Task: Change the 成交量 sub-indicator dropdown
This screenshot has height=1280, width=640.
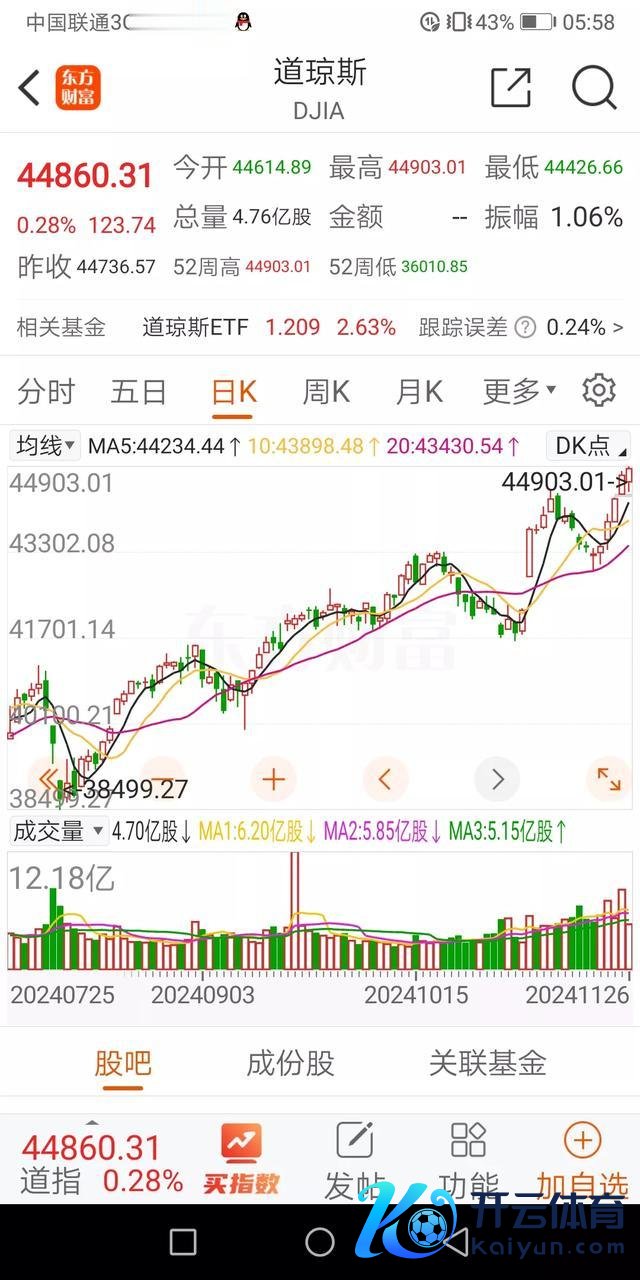Action: point(58,831)
